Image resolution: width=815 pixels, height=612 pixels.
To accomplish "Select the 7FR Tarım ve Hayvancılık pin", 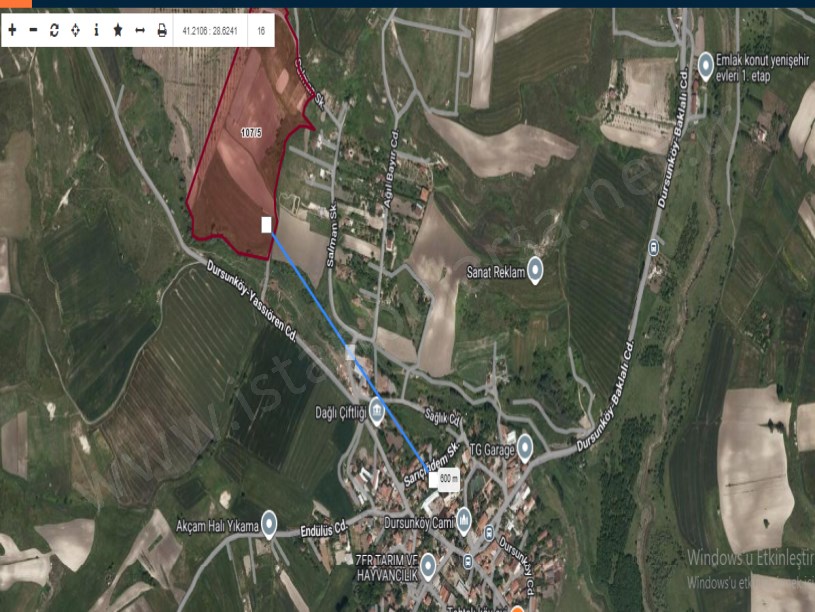I will (x=427, y=567).
